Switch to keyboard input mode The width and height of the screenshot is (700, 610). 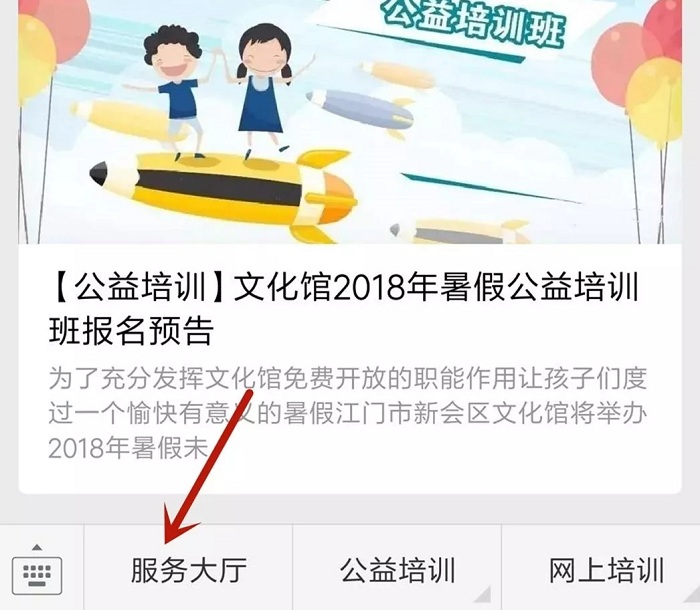[38, 570]
